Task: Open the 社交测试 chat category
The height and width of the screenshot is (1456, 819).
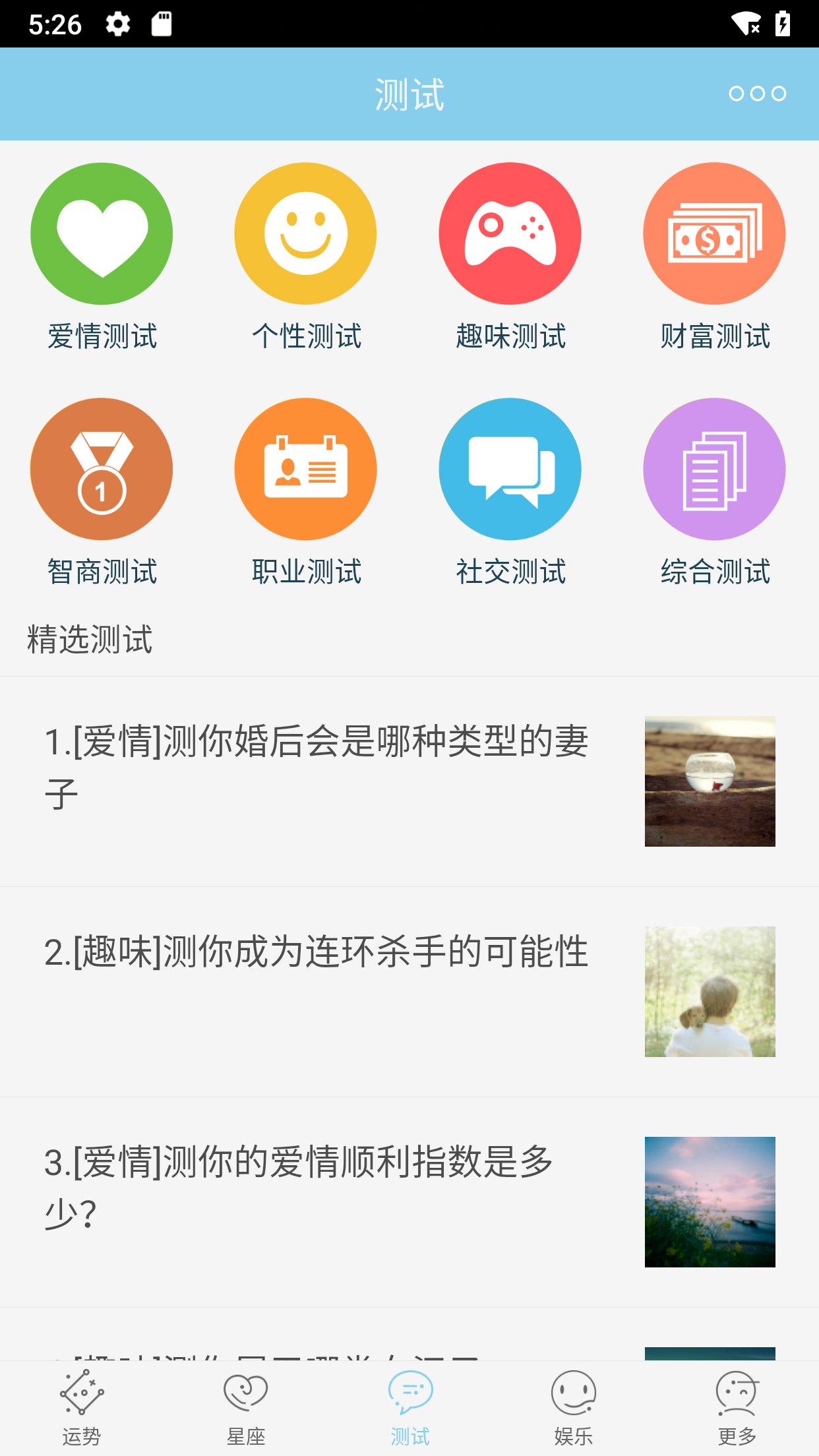Action: tap(510, 469)
